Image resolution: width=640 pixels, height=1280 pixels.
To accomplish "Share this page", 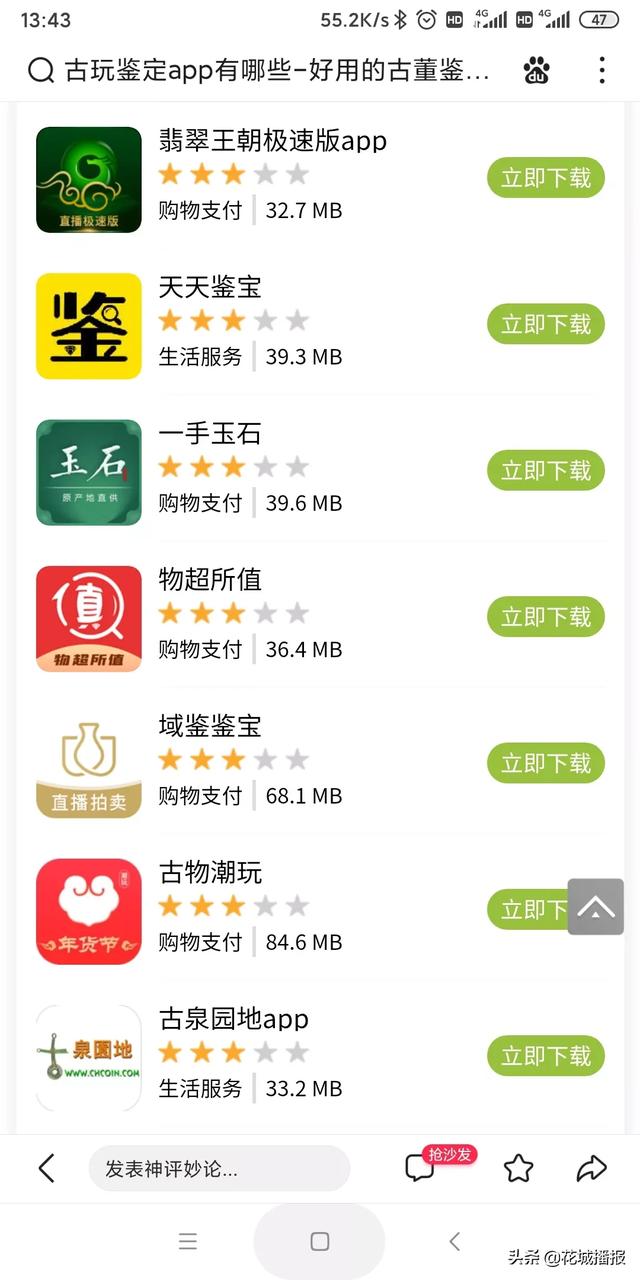I will click(592, 1168).
